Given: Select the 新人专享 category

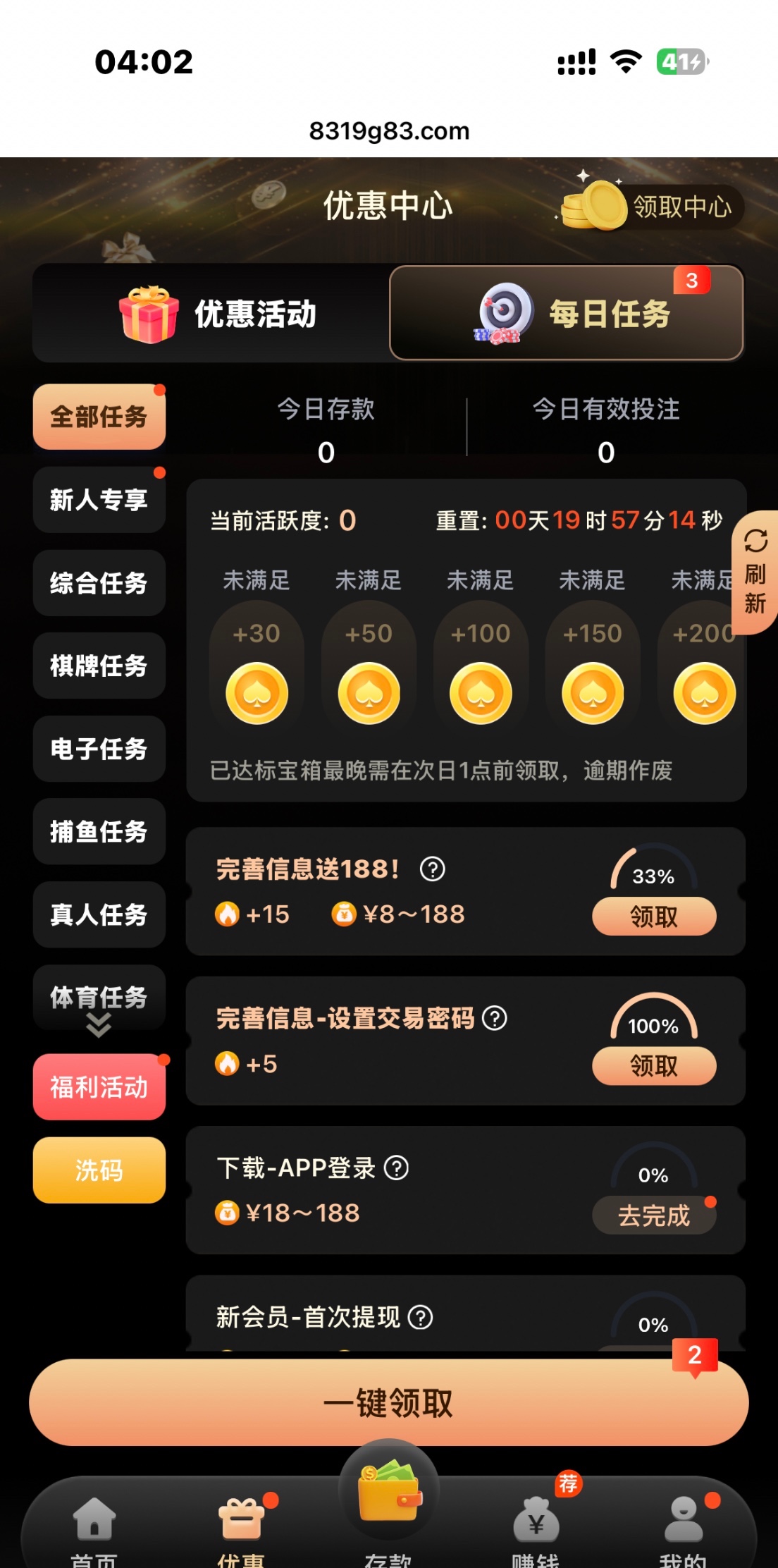Looking at the screenshot, I should tap(99, 500).
